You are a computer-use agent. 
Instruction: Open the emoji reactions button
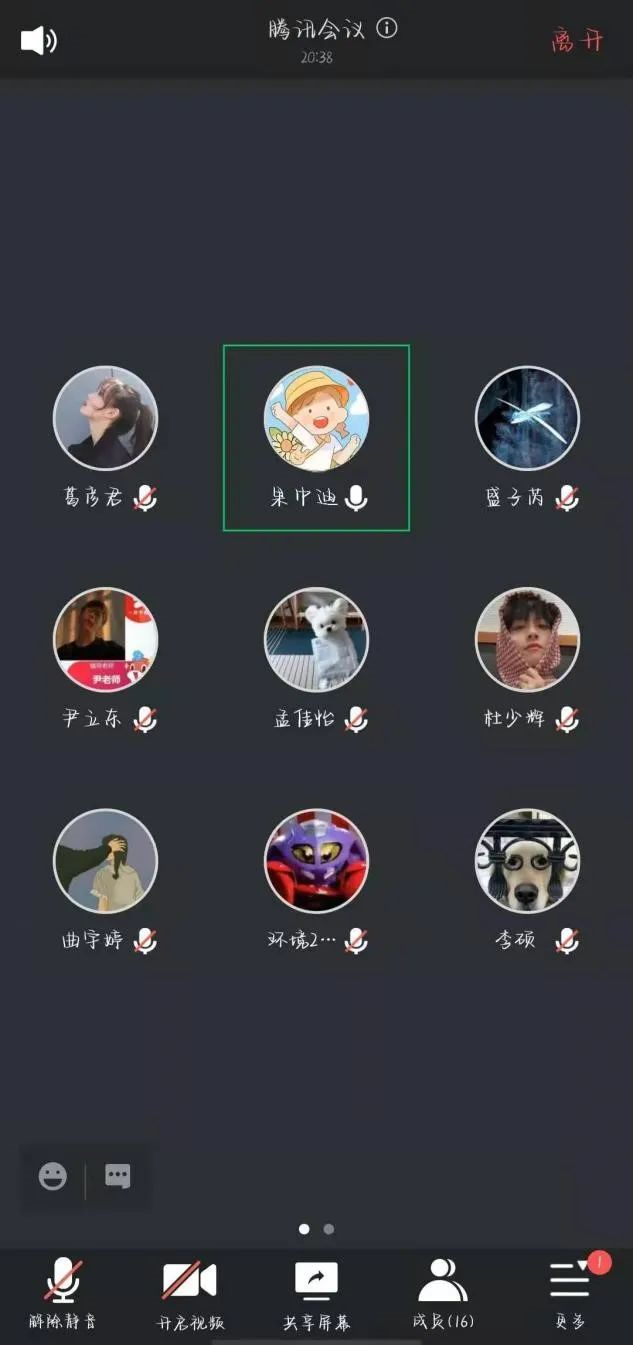[53, 1176]
